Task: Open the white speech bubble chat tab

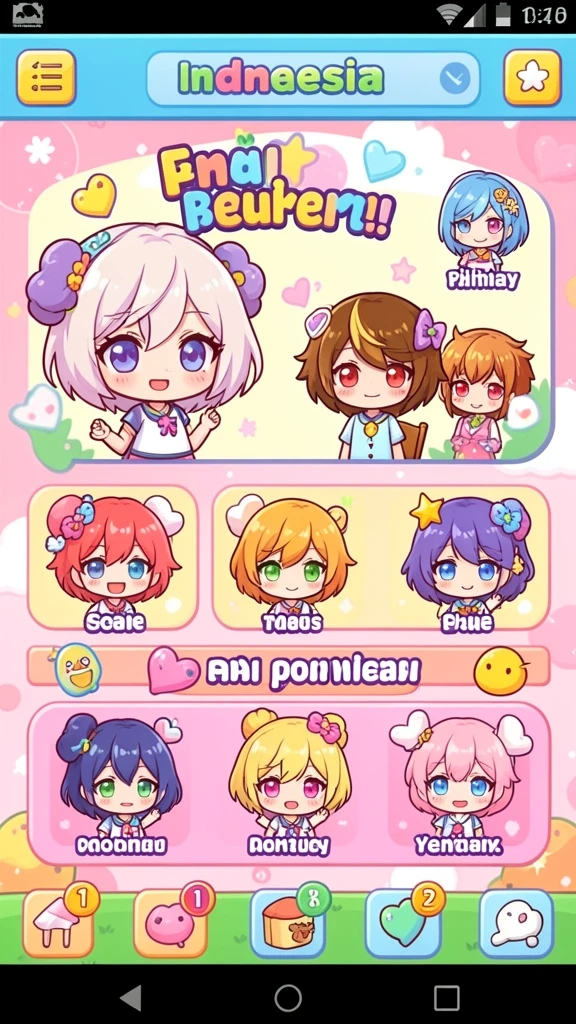Action: coord(516,923)
